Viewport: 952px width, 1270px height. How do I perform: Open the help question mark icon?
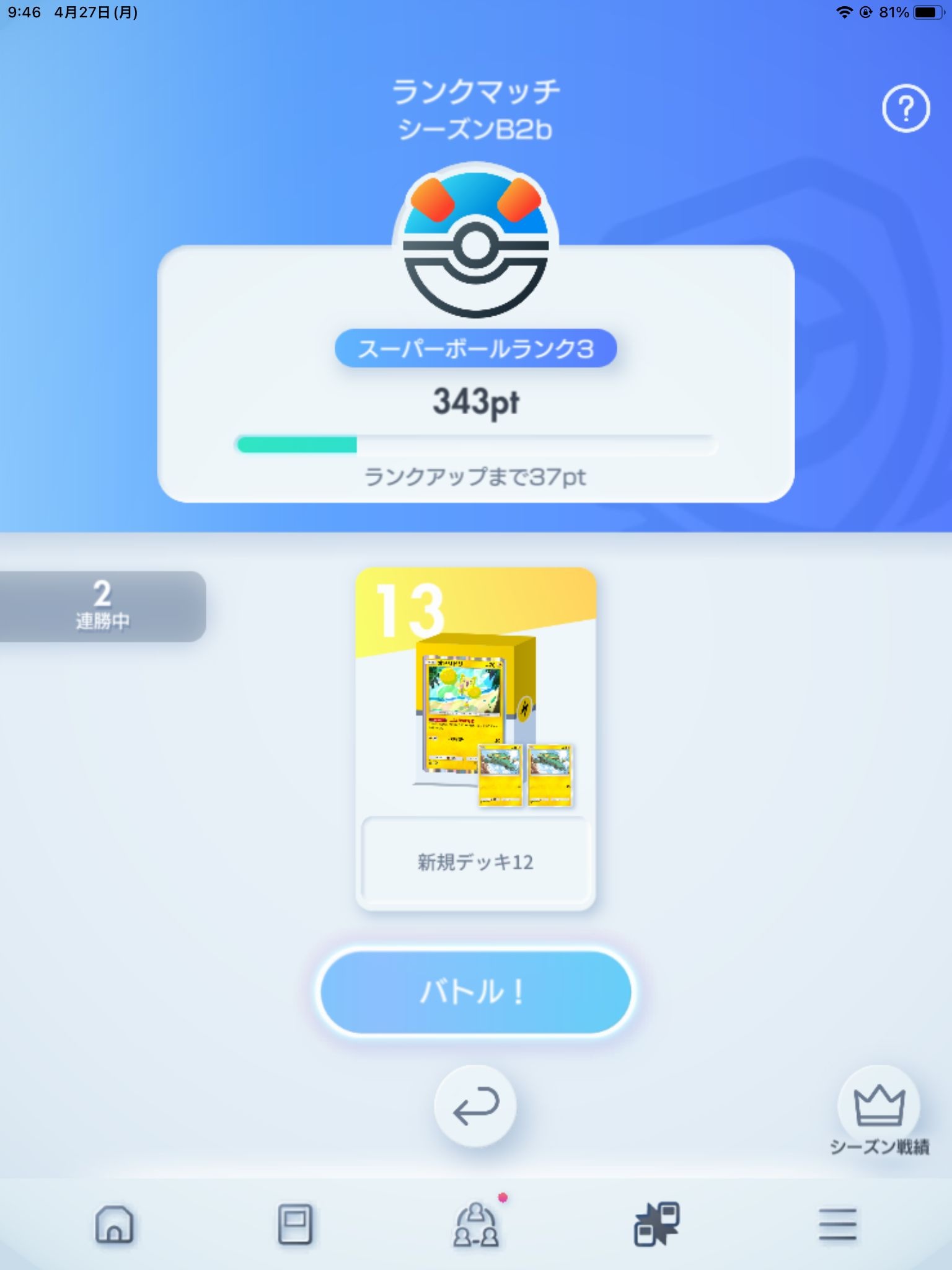point(906,109)
